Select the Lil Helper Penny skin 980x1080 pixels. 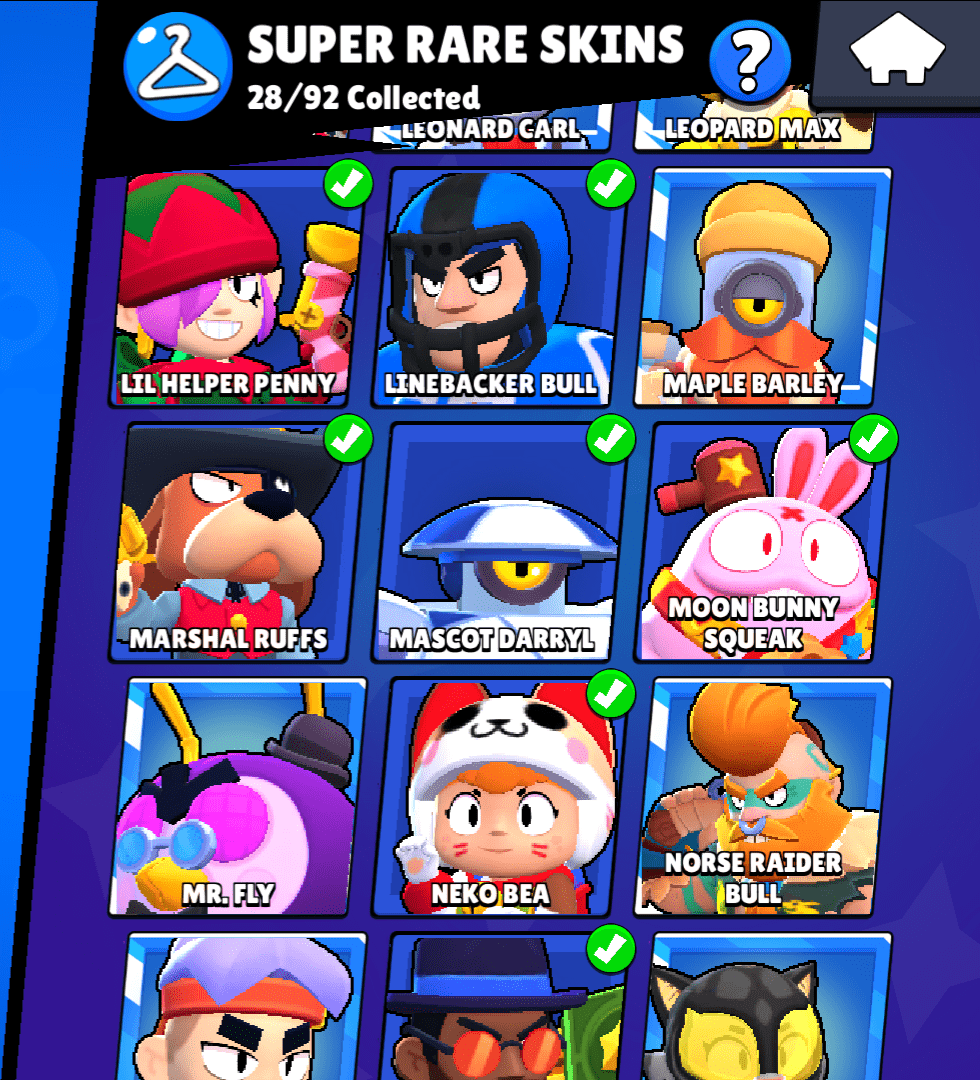pyautogui.click(x=236, y=288)
